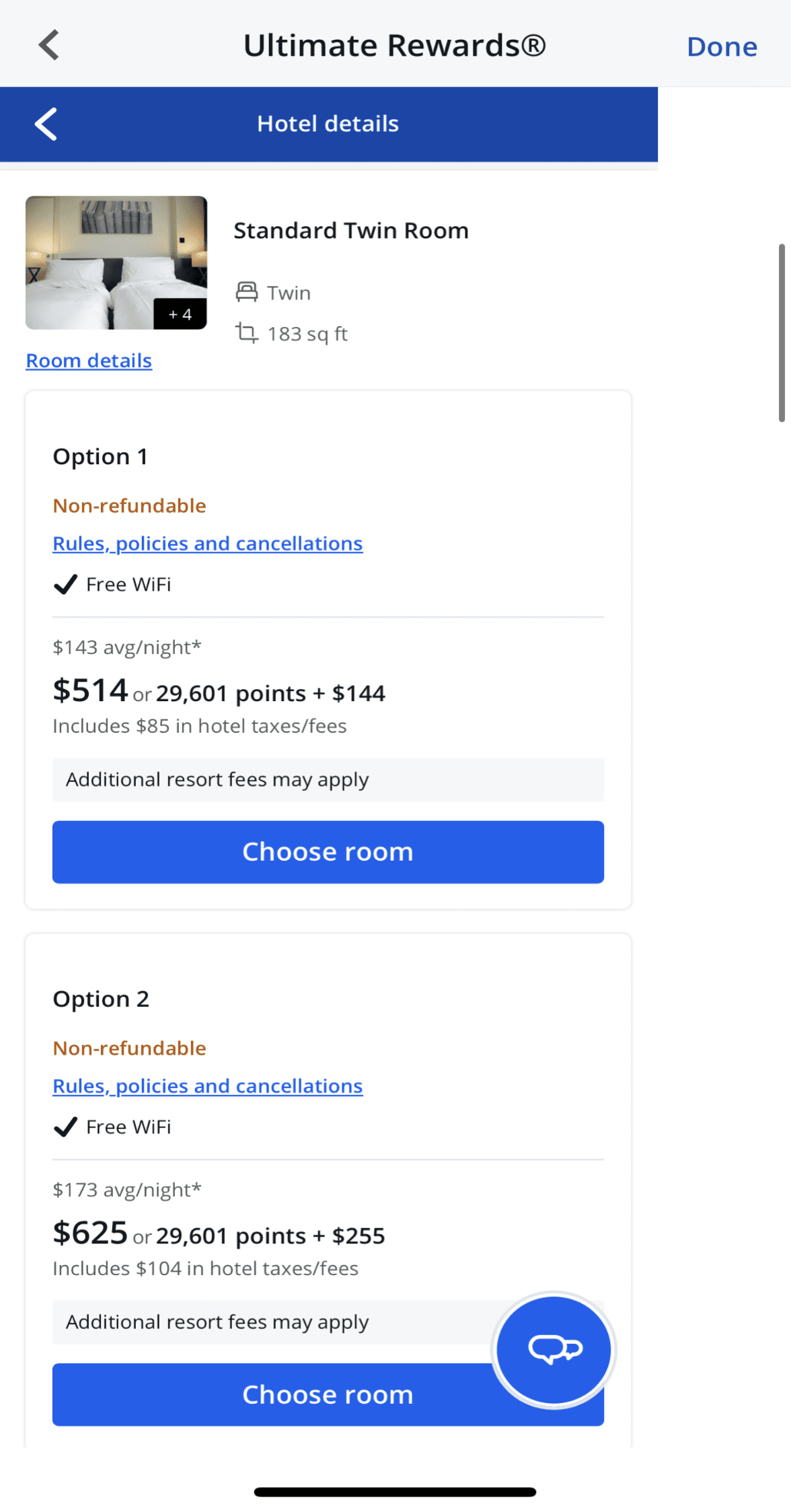Screen dimensions: 791x1512
Task: Click the Free WiFi checkmark in Option 2
Action: point(65,1126)
